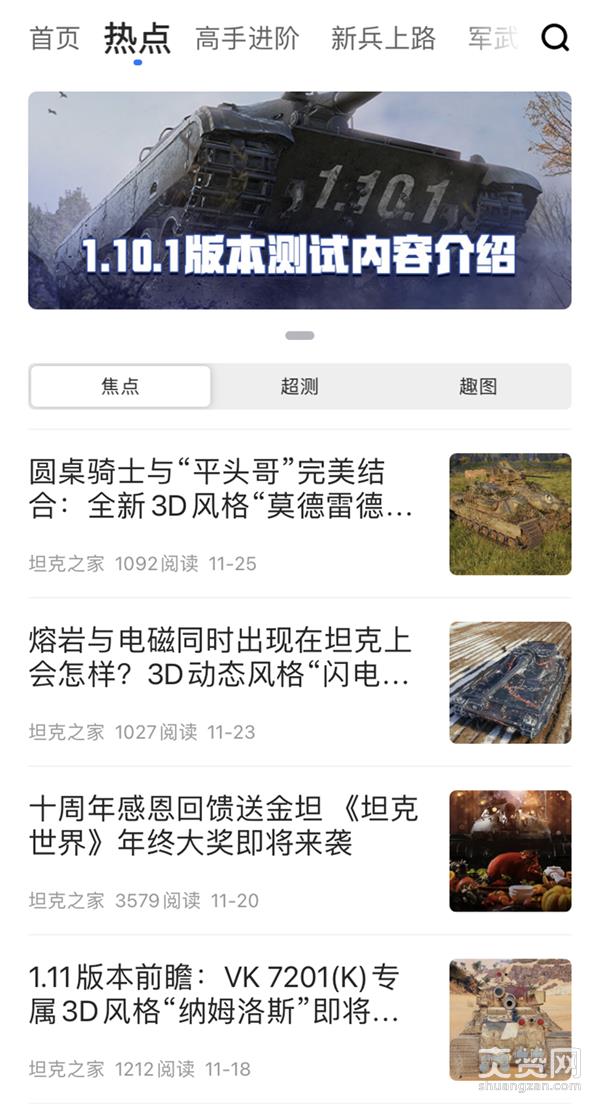Open the search icon
Viewport: 600px width, 1104px height.
pyautogui.click(x=555, y=39)
